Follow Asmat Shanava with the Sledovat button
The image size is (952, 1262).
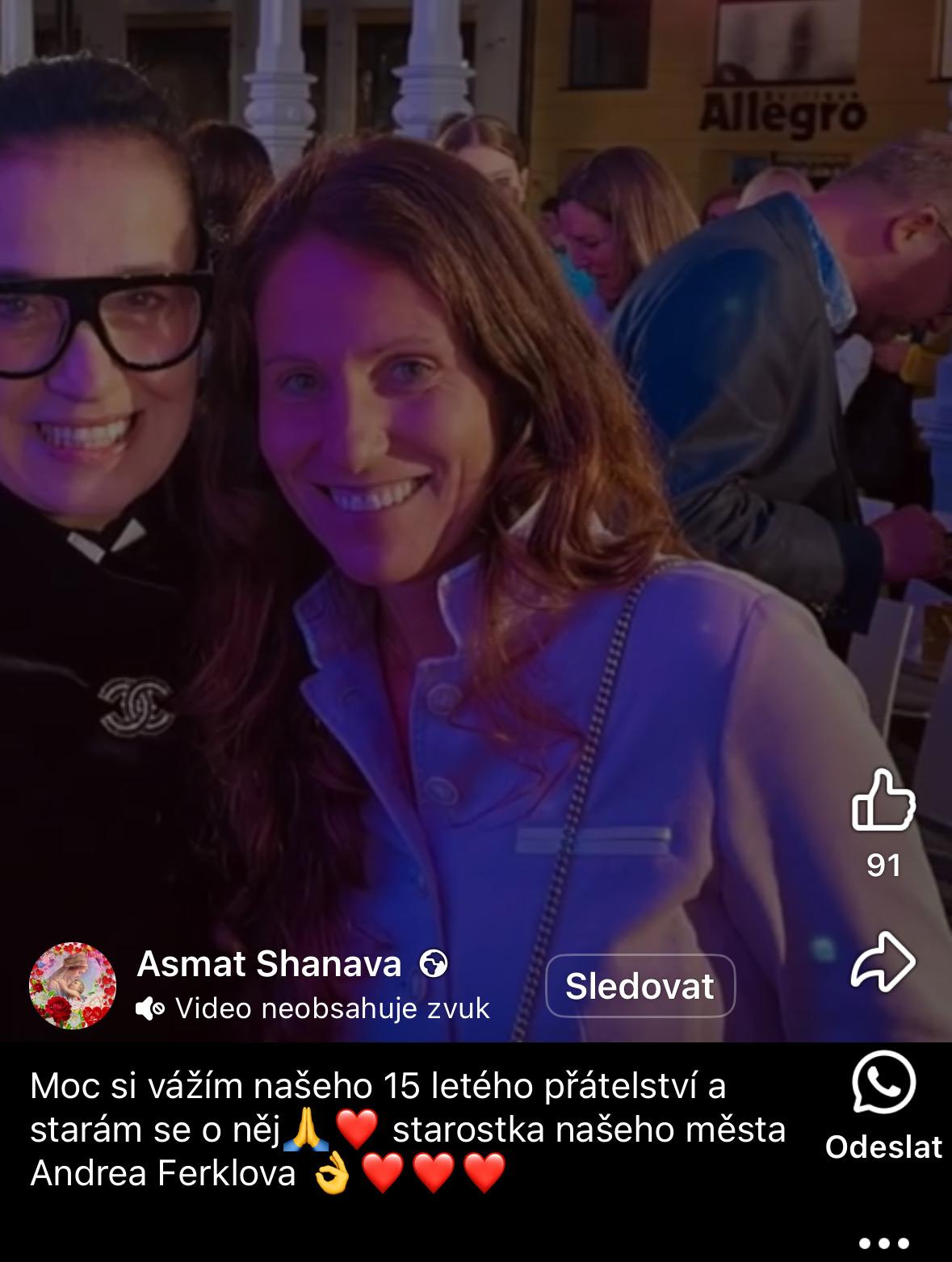tap(640, 986)
